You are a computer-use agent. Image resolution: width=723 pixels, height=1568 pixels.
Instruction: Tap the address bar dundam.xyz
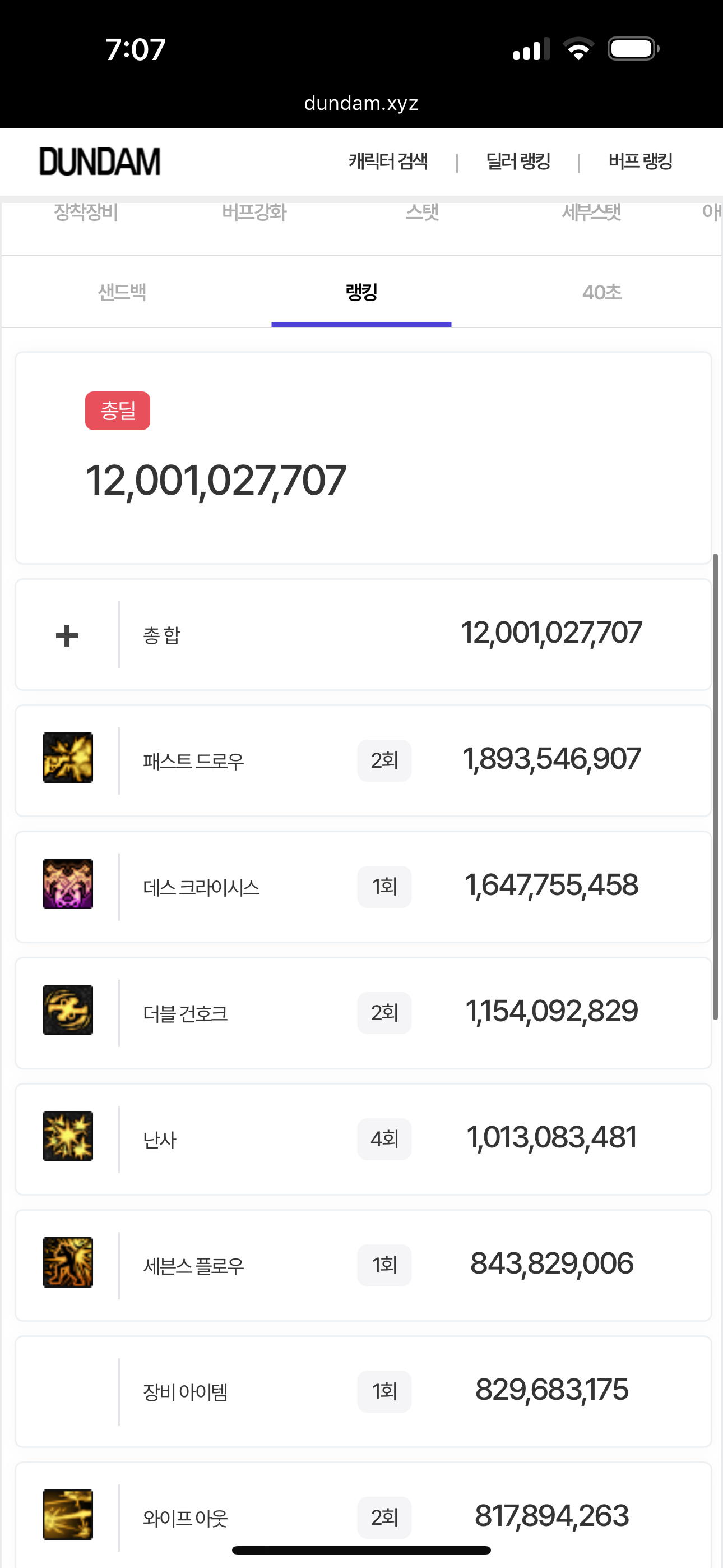coord(361,103)
